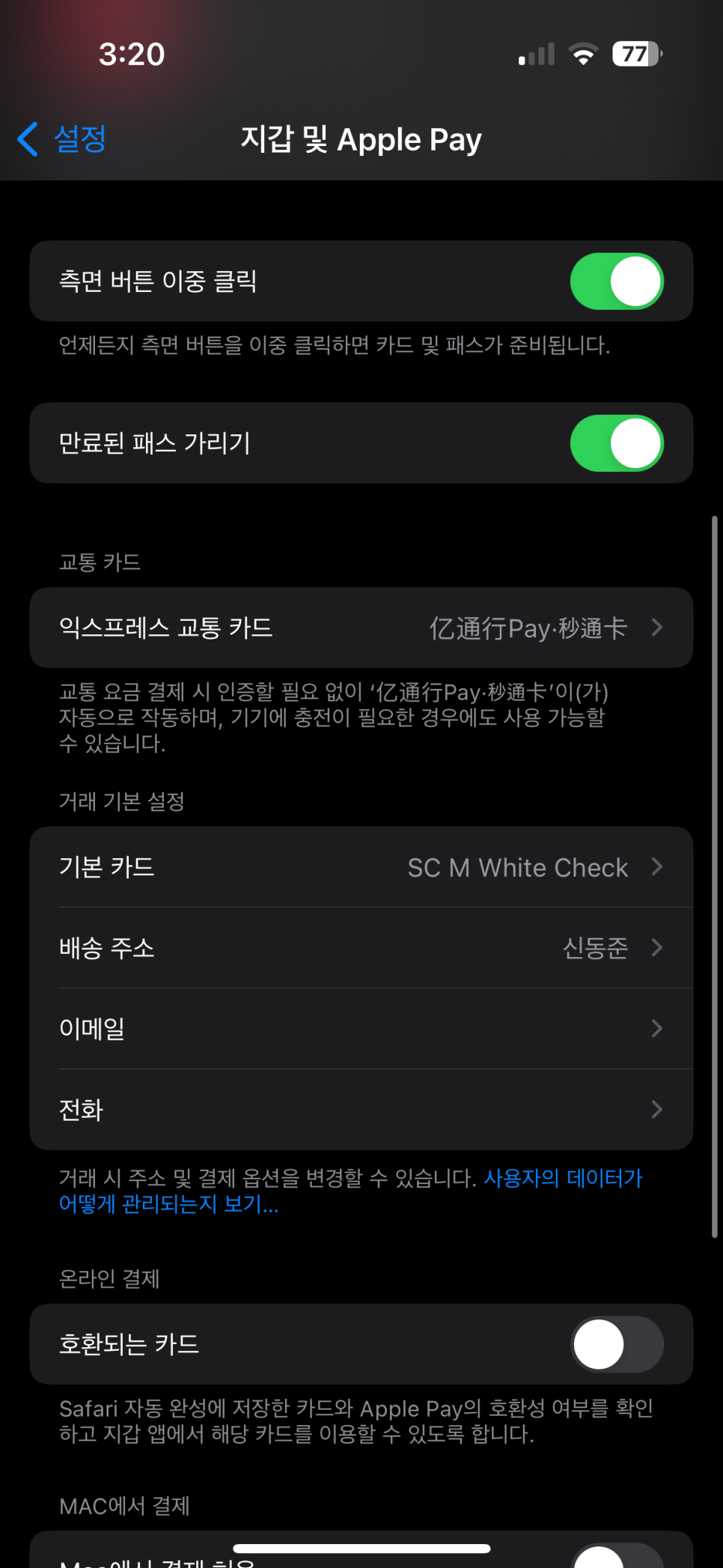
Task: Open the 이메일 row
Action: 361,1029
